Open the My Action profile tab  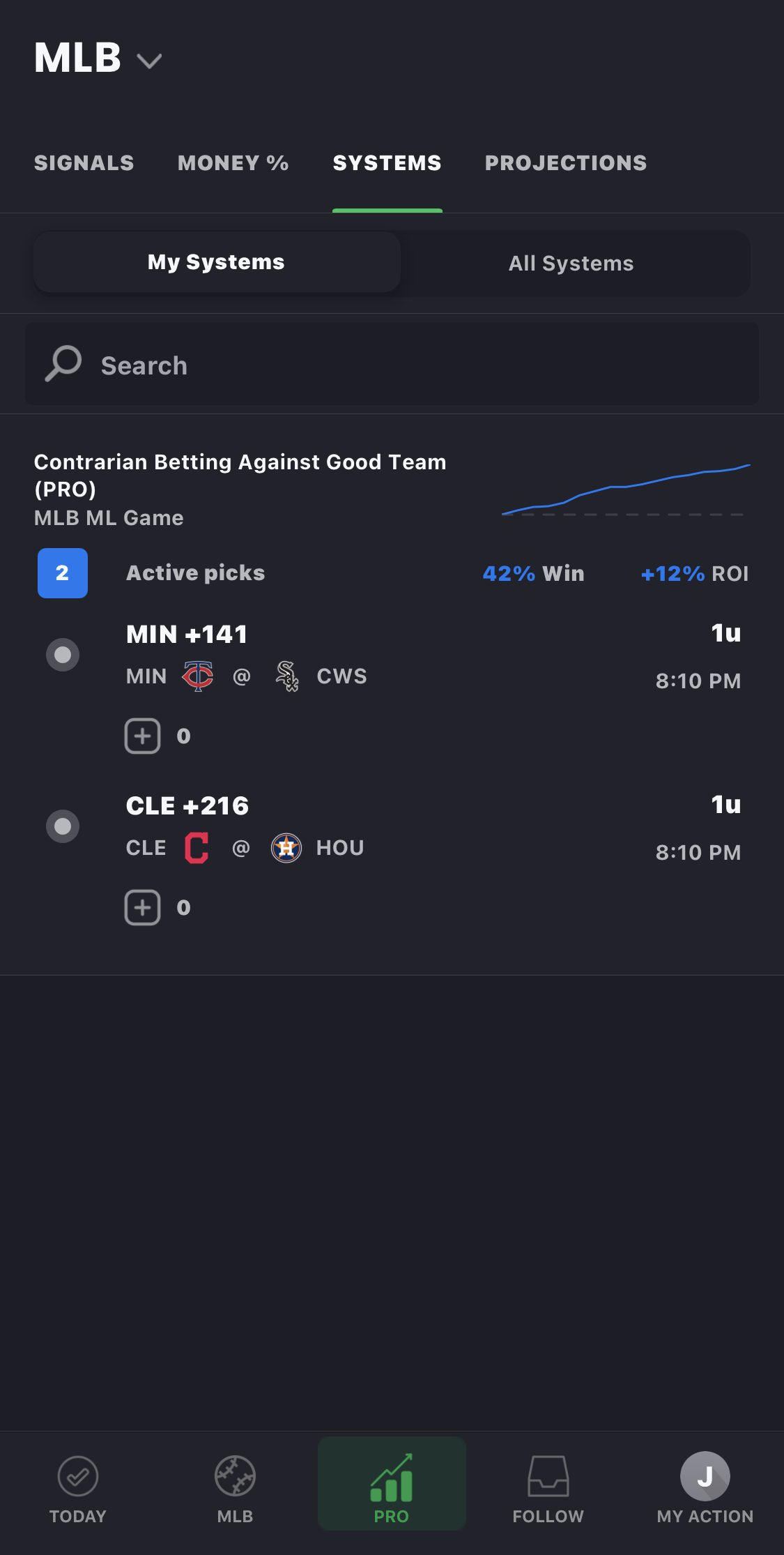tap(705, 1489)
